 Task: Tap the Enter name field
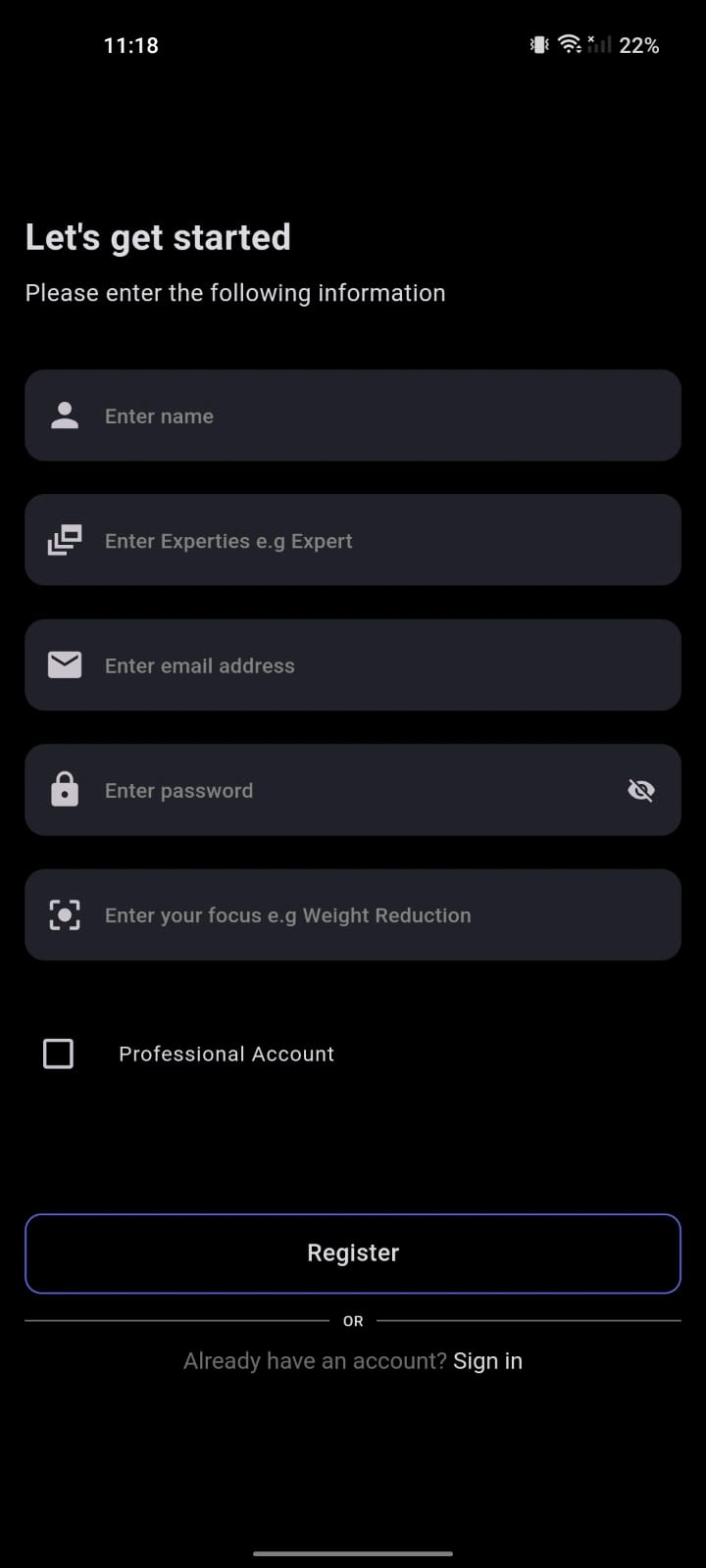353,416
